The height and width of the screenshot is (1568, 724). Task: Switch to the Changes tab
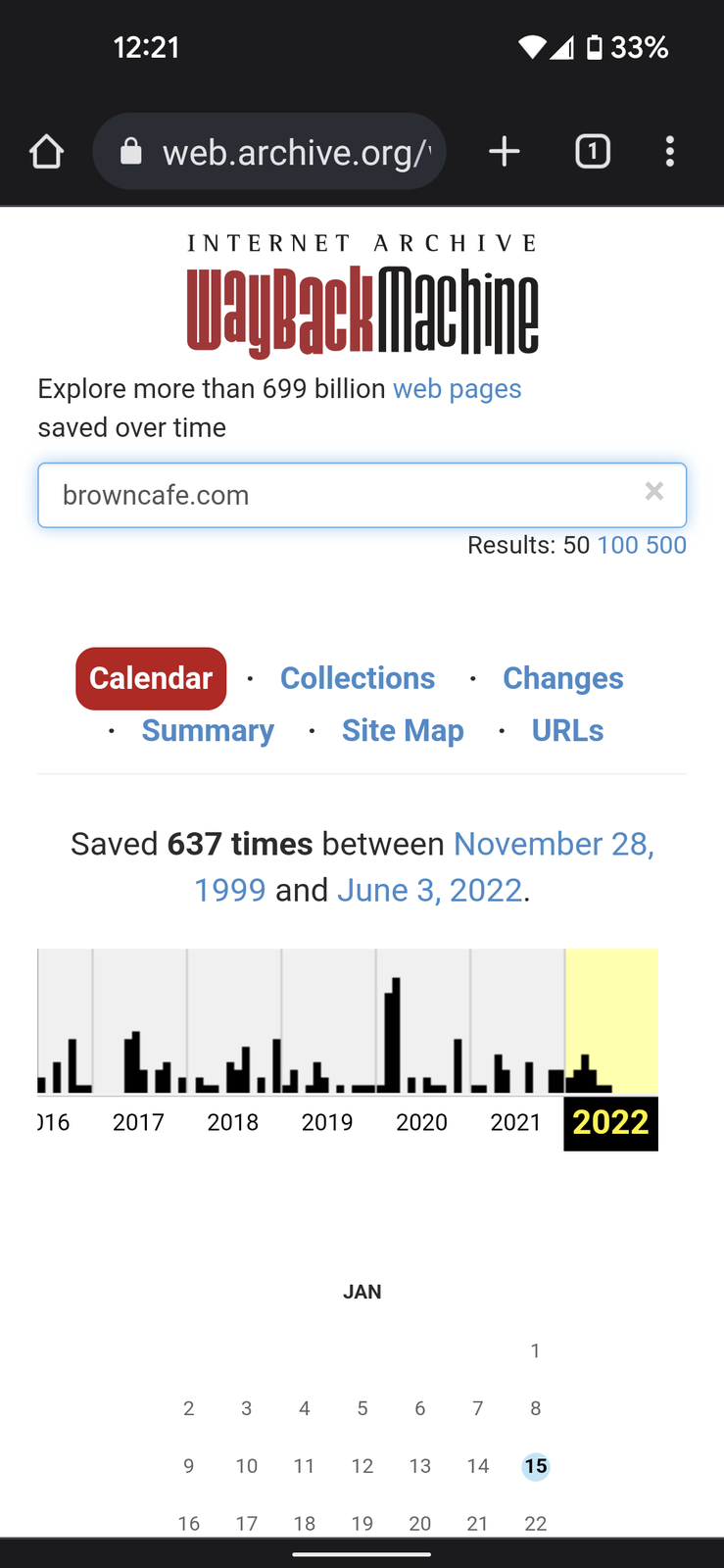pyautogui.click(x=563, y=678)
